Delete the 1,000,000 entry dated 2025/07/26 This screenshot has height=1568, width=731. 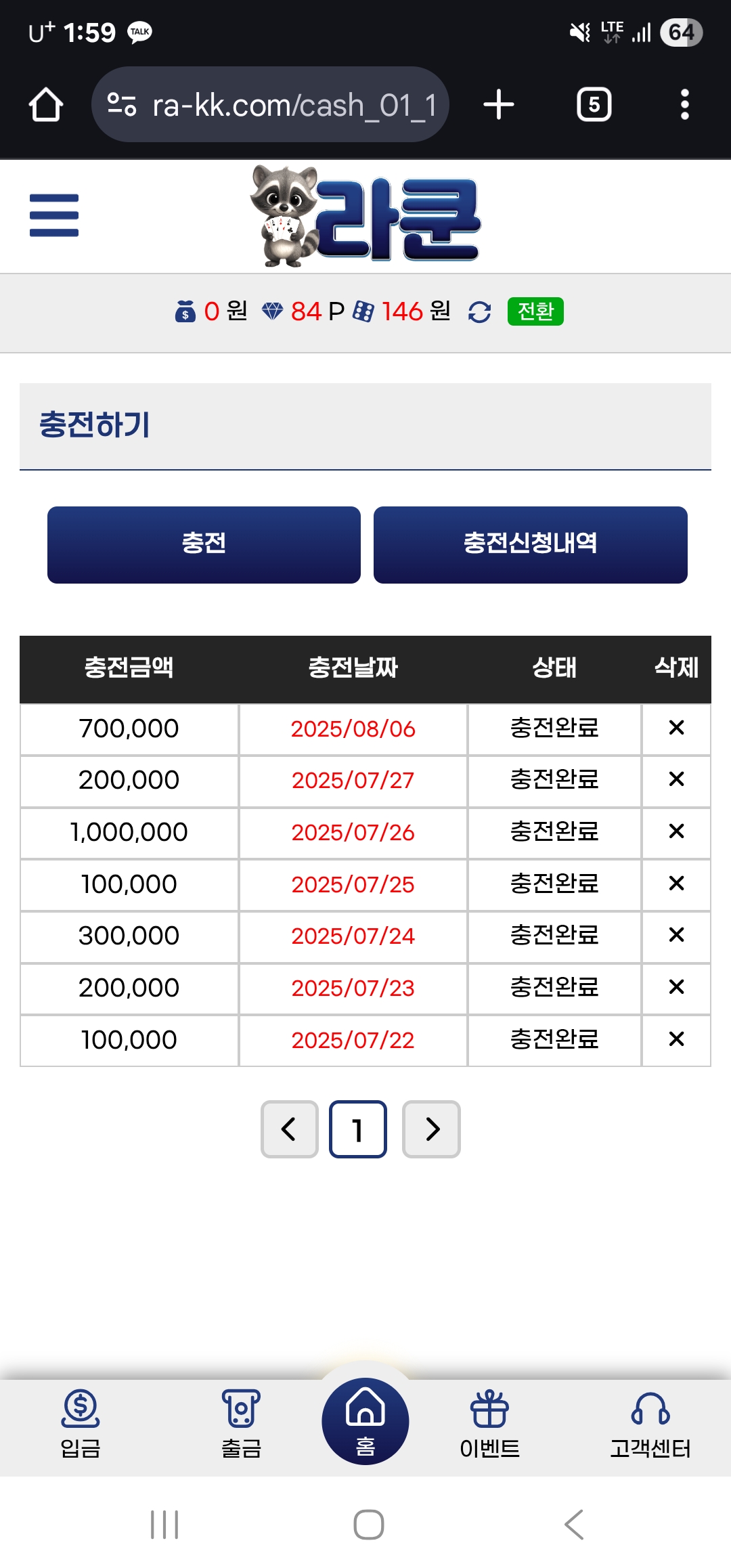(676, 831)
